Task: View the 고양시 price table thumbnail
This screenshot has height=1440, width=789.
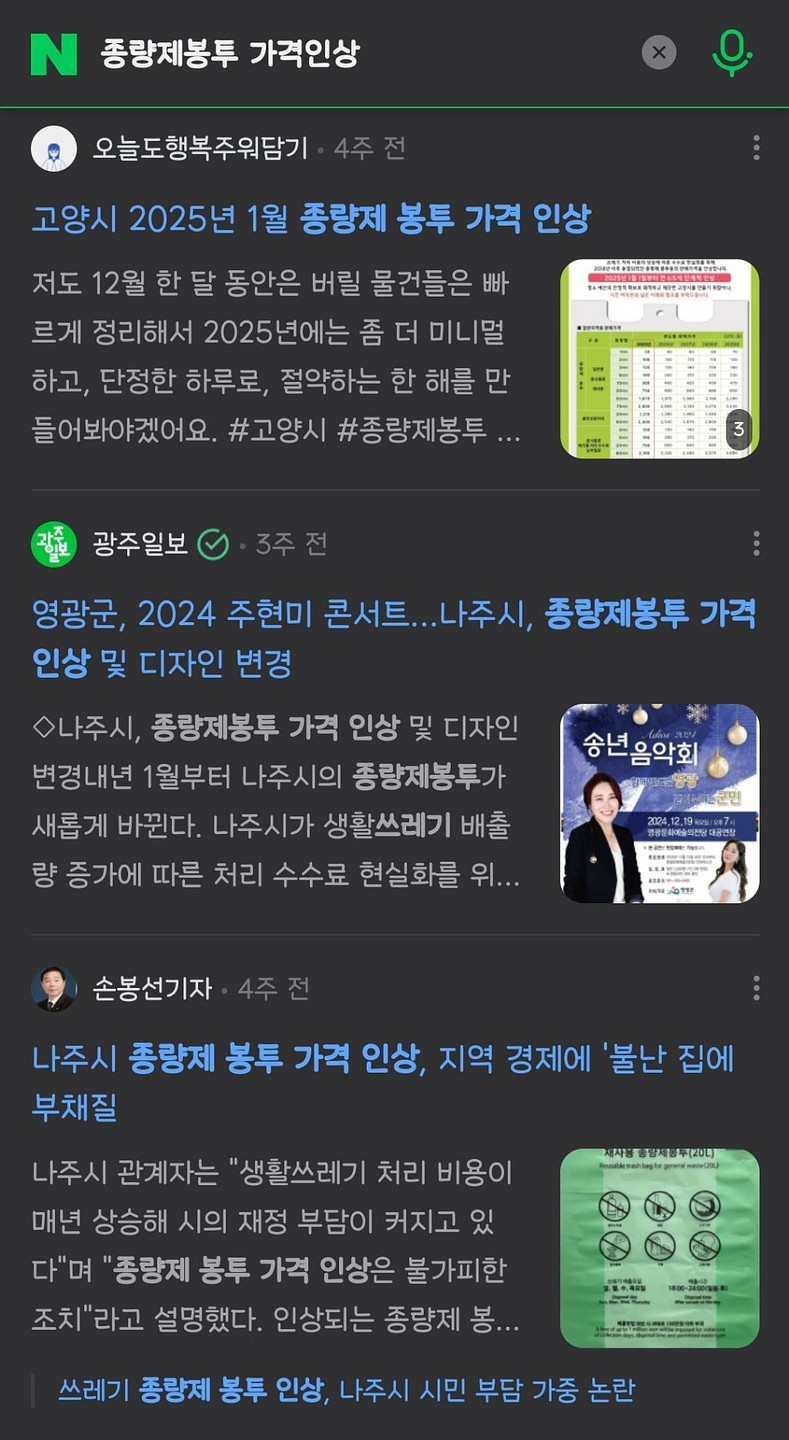Action: tap(659, 358)
